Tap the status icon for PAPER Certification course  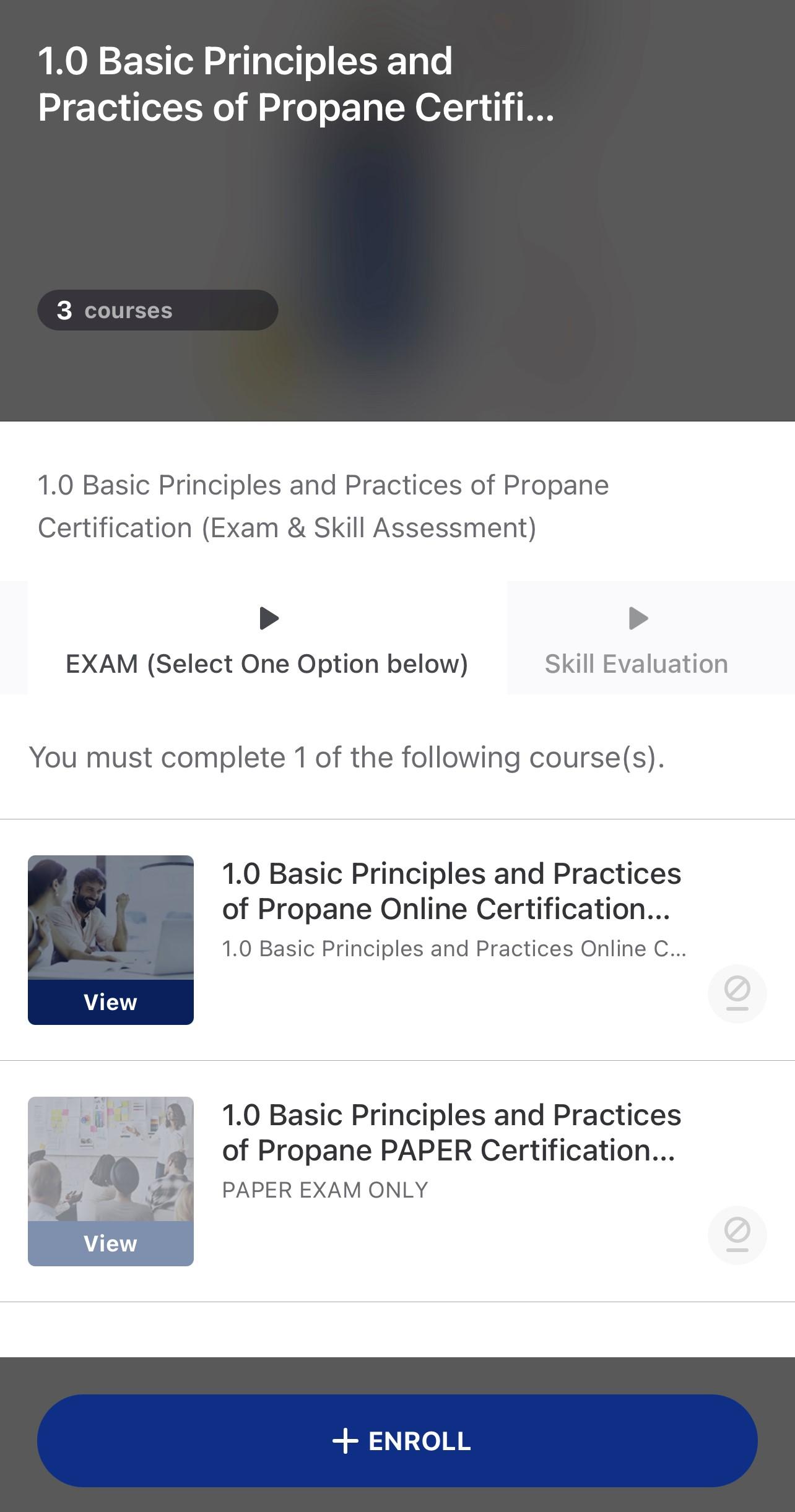click(x=737, y=1235)
